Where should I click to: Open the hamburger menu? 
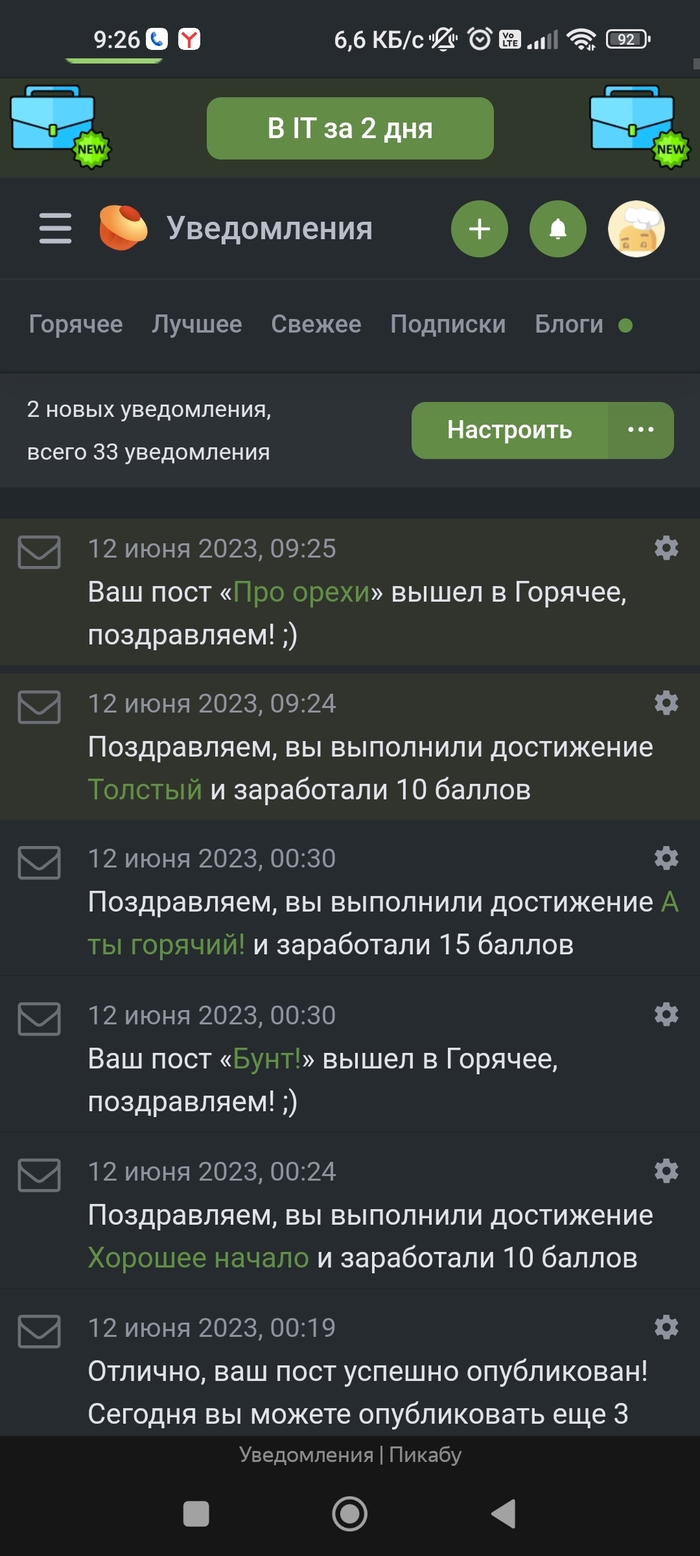coord(55,229)
